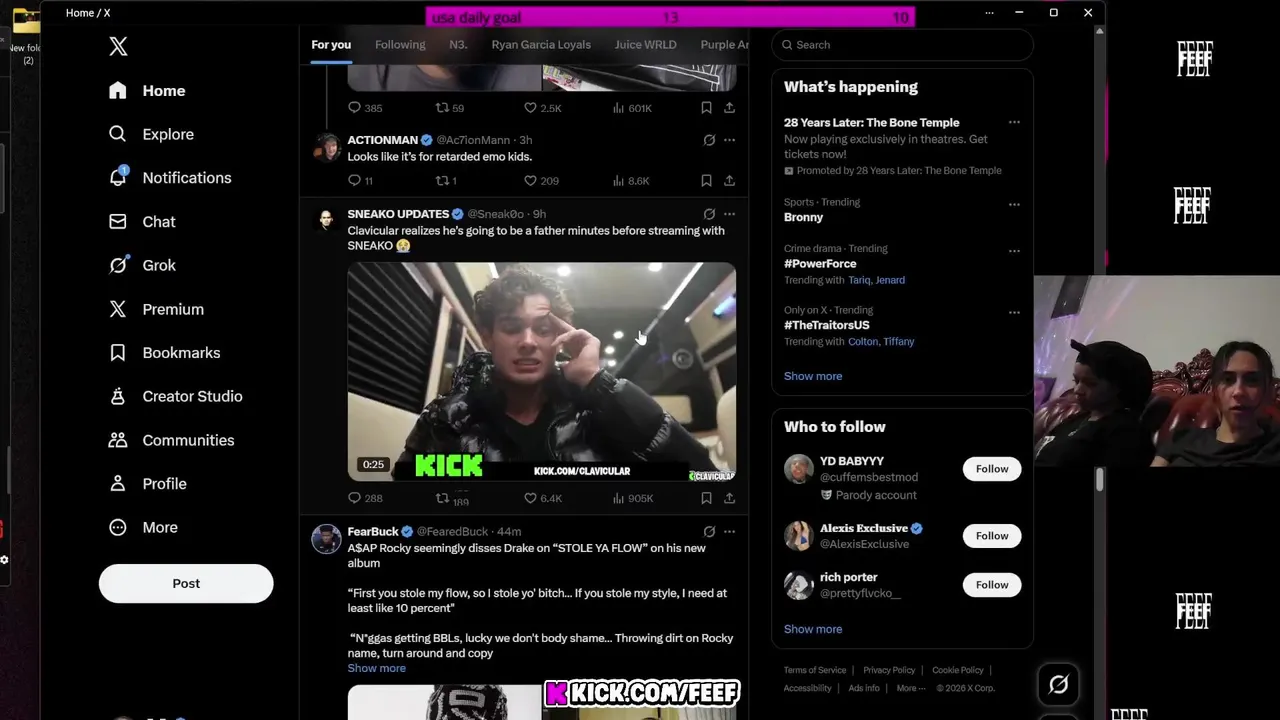
Task: Open the Explore page
Action: [167, 134]
